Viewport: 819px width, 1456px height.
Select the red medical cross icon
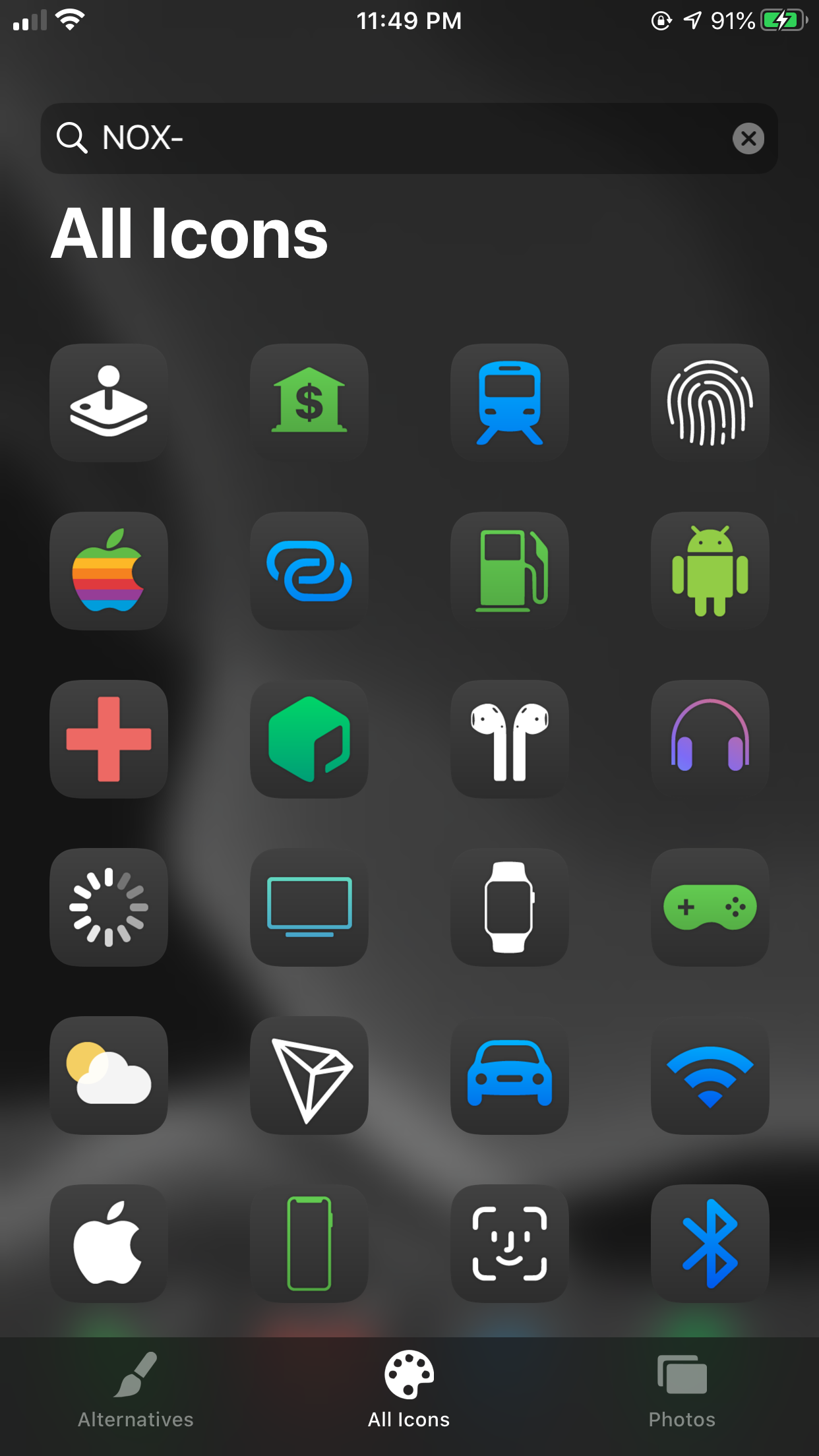pyautogui.click(x=109, y=739)
